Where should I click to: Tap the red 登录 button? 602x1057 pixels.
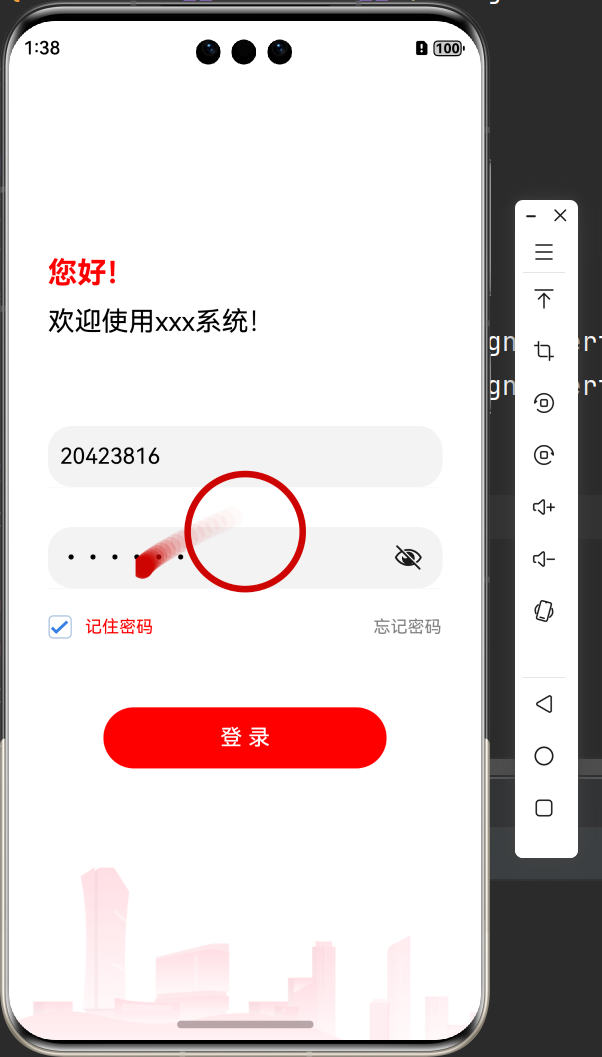[244, 738]
